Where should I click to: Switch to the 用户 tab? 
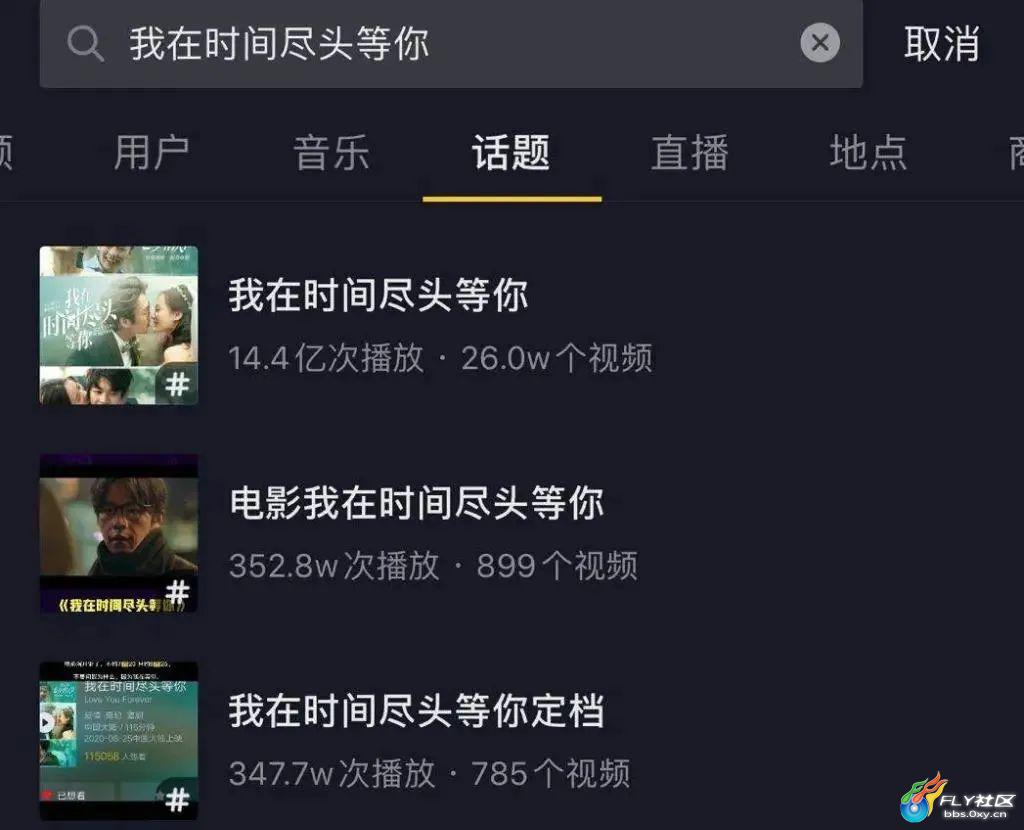(x=151, y=154)
